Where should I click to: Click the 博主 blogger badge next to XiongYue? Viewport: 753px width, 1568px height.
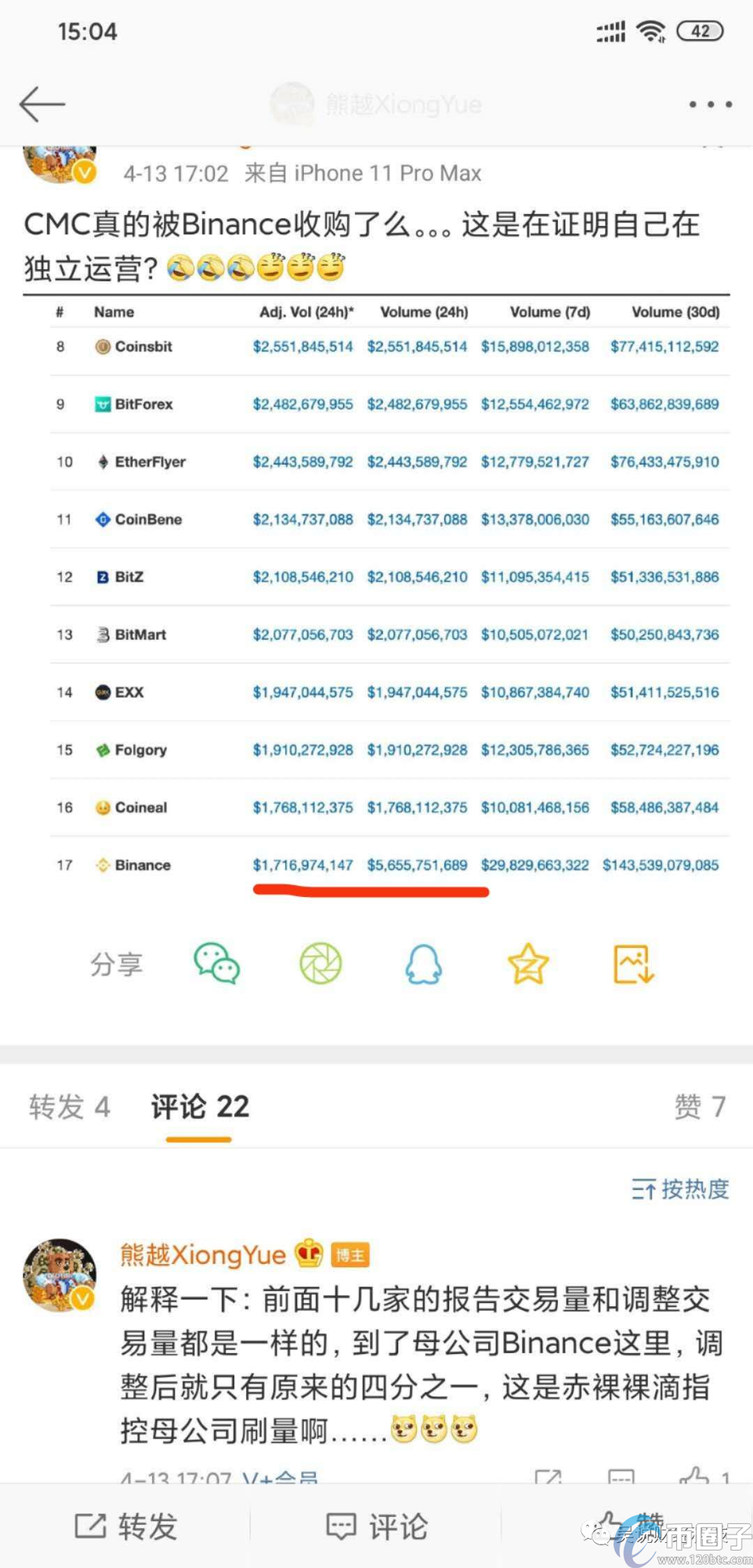350,1254
